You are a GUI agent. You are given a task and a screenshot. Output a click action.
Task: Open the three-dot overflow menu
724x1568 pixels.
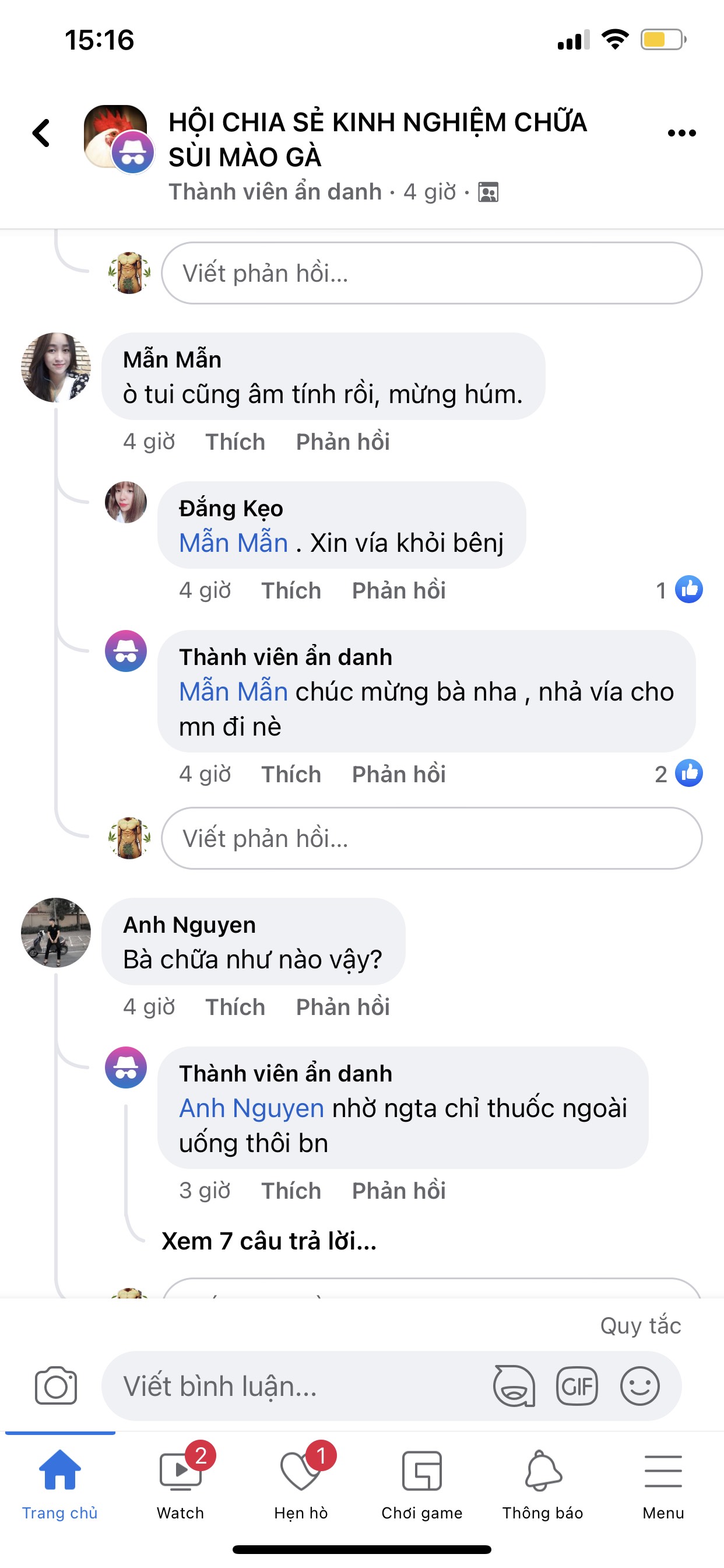[681, 132]
